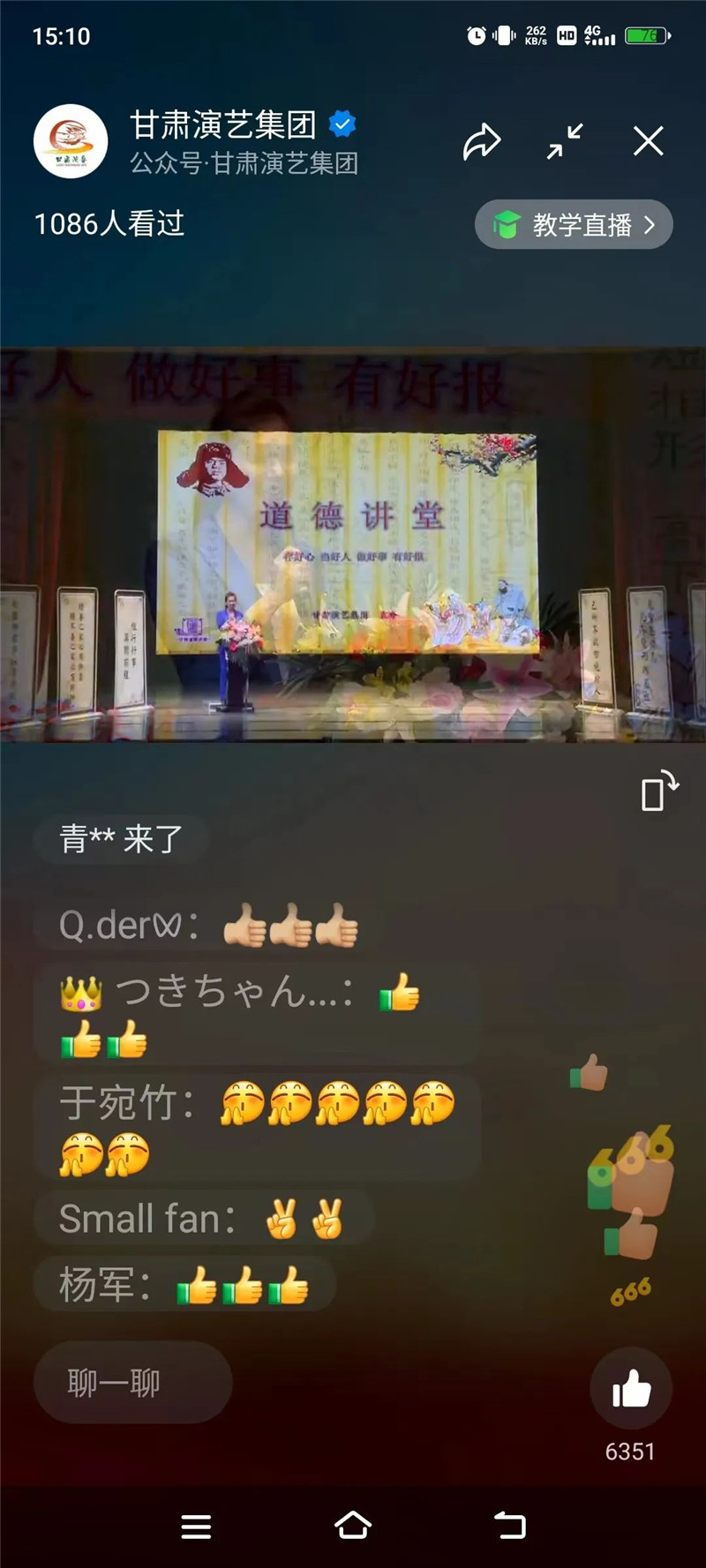Open 甘肃演艺集团 channel profile
The width and height of the screenshot is (706, 1568).
pos(71,141)
